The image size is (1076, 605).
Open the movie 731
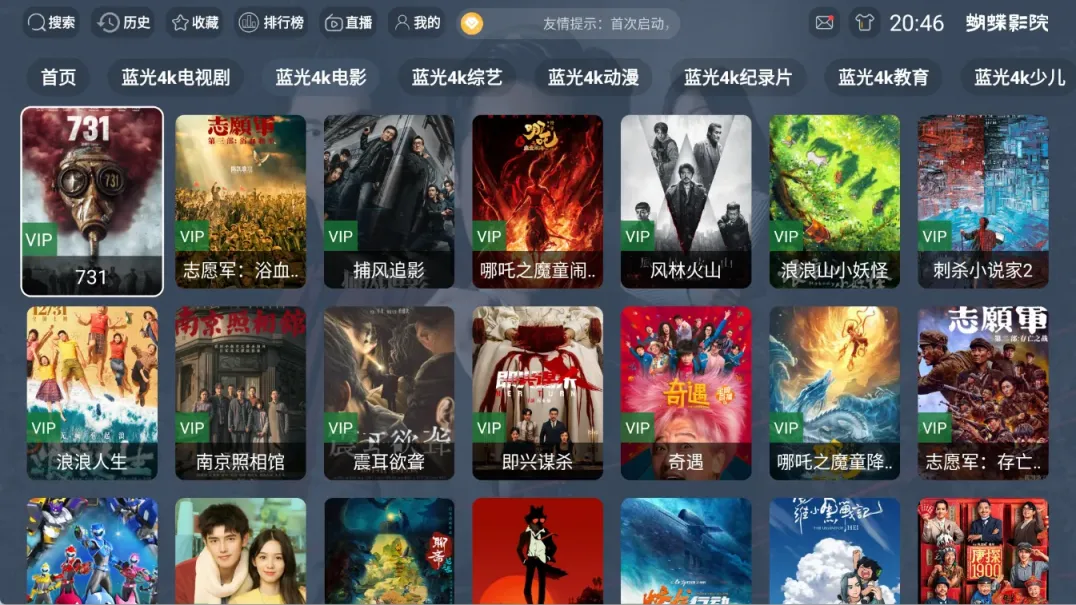(92, 201)
